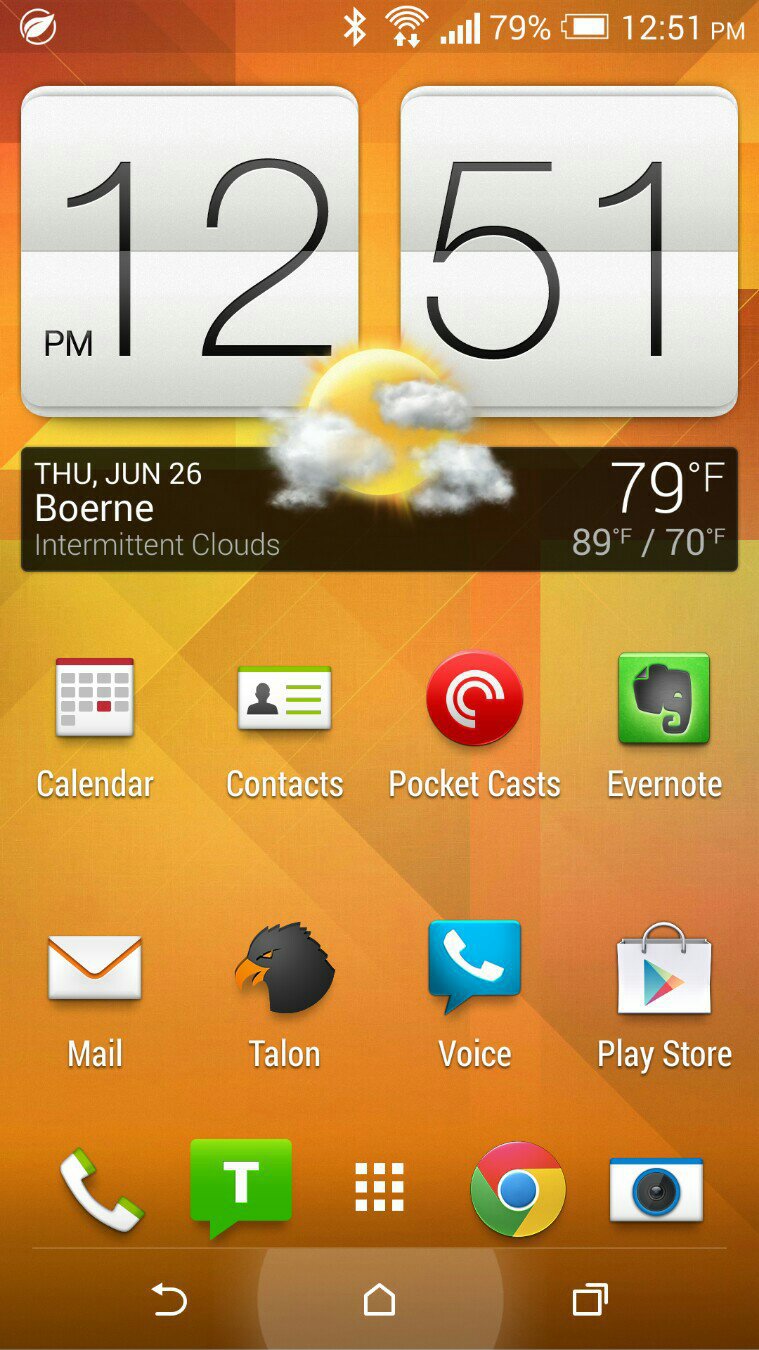This screenshot has height=1350, width=759.
Task: Open the green T messaging app
Action: click(x=241, y=1185)
